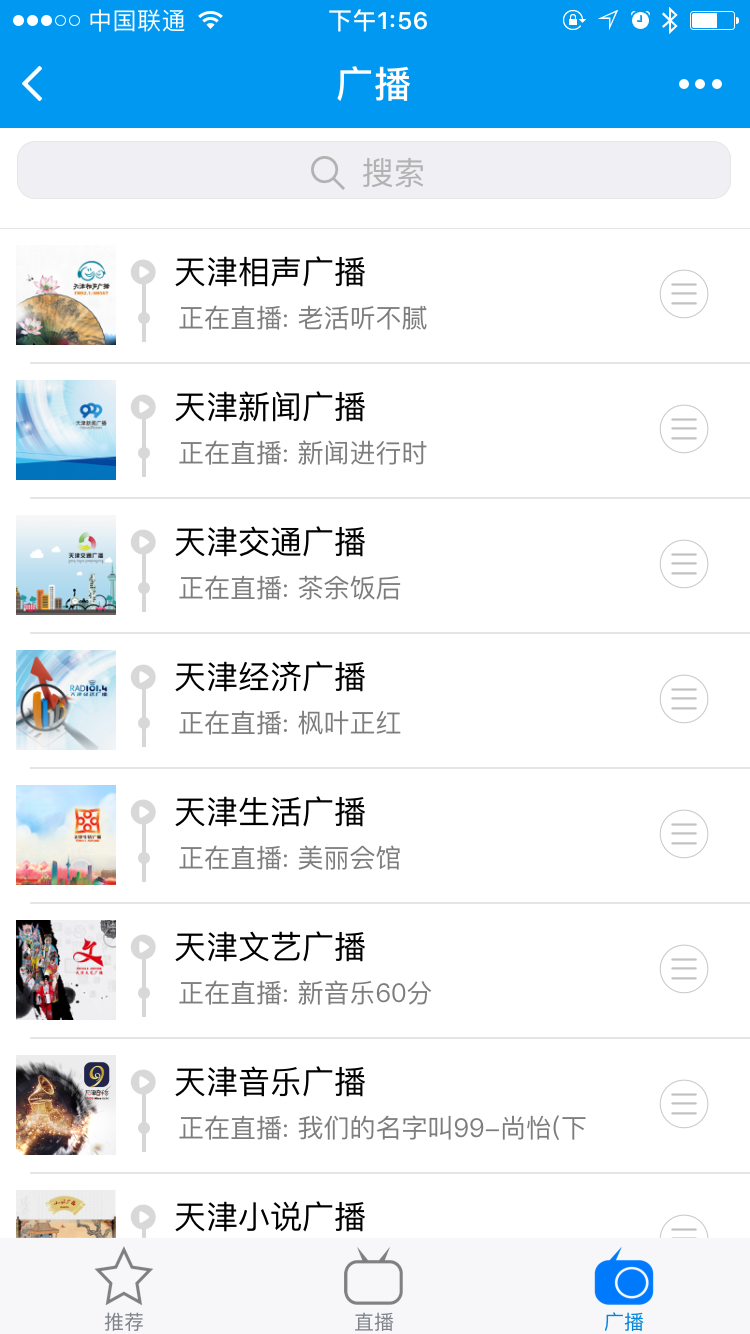Tap the list icon for 天津音乐广播
The height and width of the screenshot is (1334, 750).
point(684,1104)
